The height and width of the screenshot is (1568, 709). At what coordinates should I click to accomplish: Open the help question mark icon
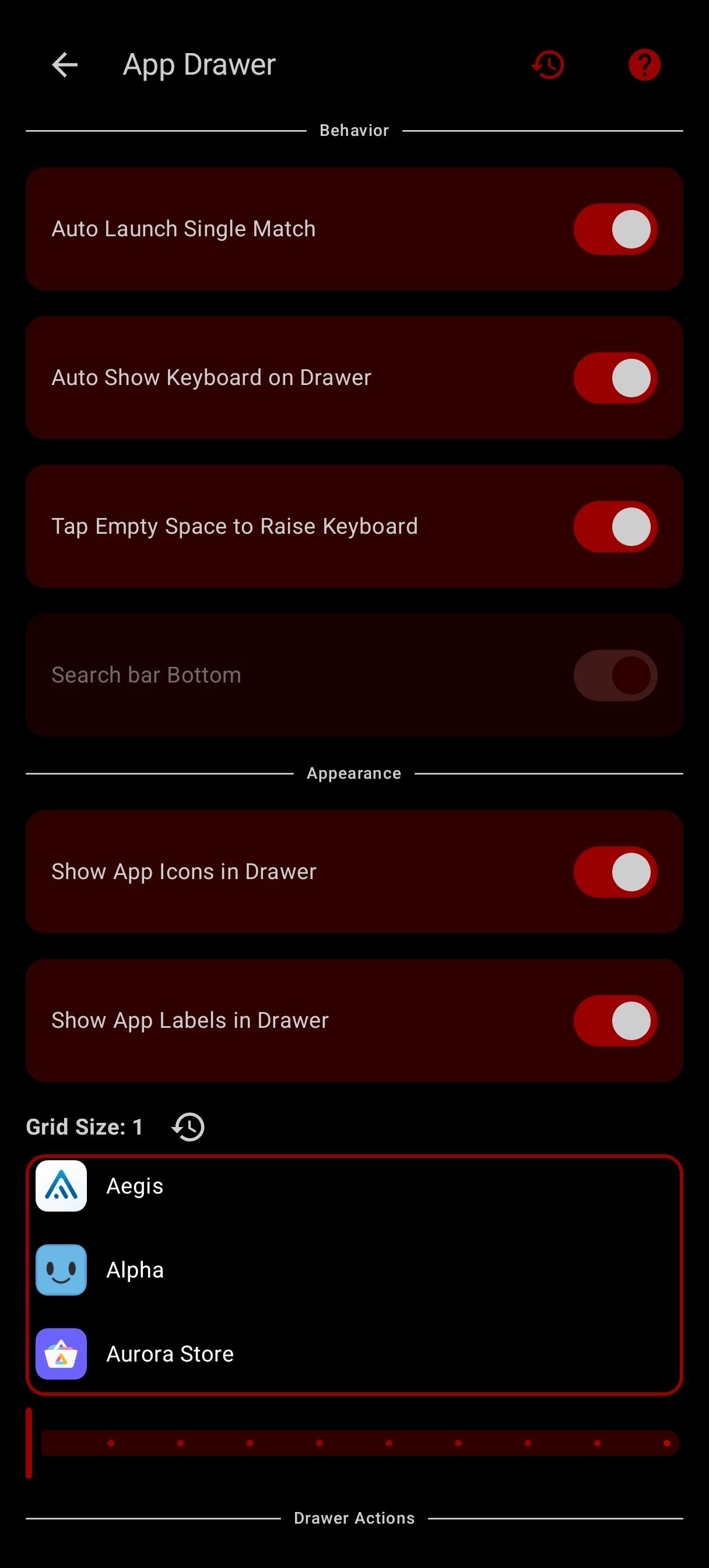[x=644, y=65]
